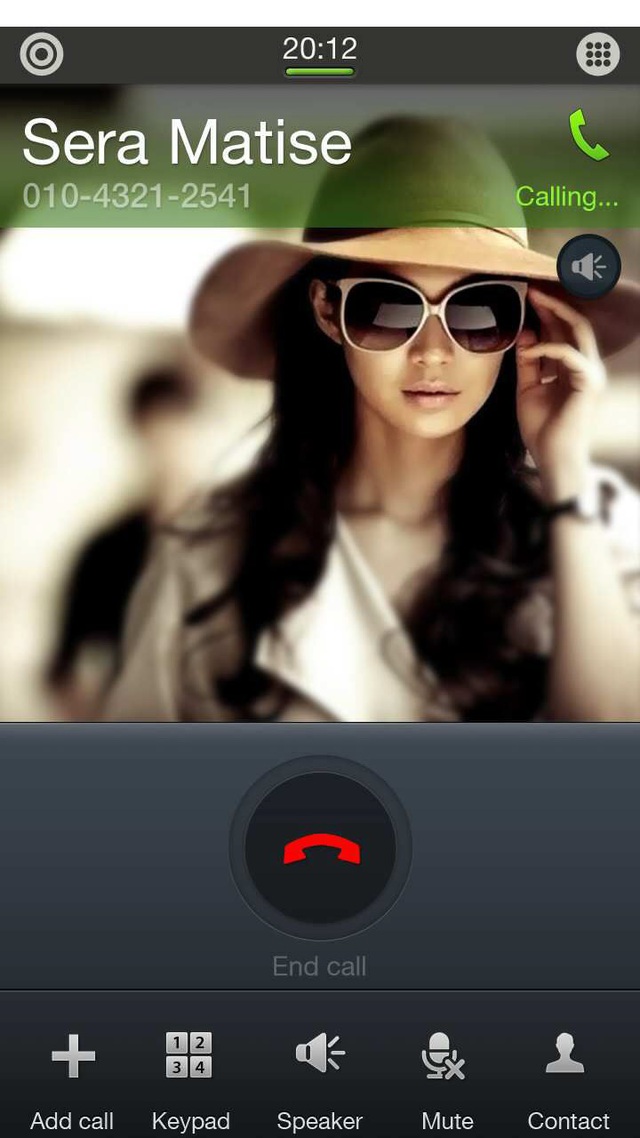Screen dimensions: 640x1138
Task: Open the grid dots icon at top
Action: tap(598, 55)
